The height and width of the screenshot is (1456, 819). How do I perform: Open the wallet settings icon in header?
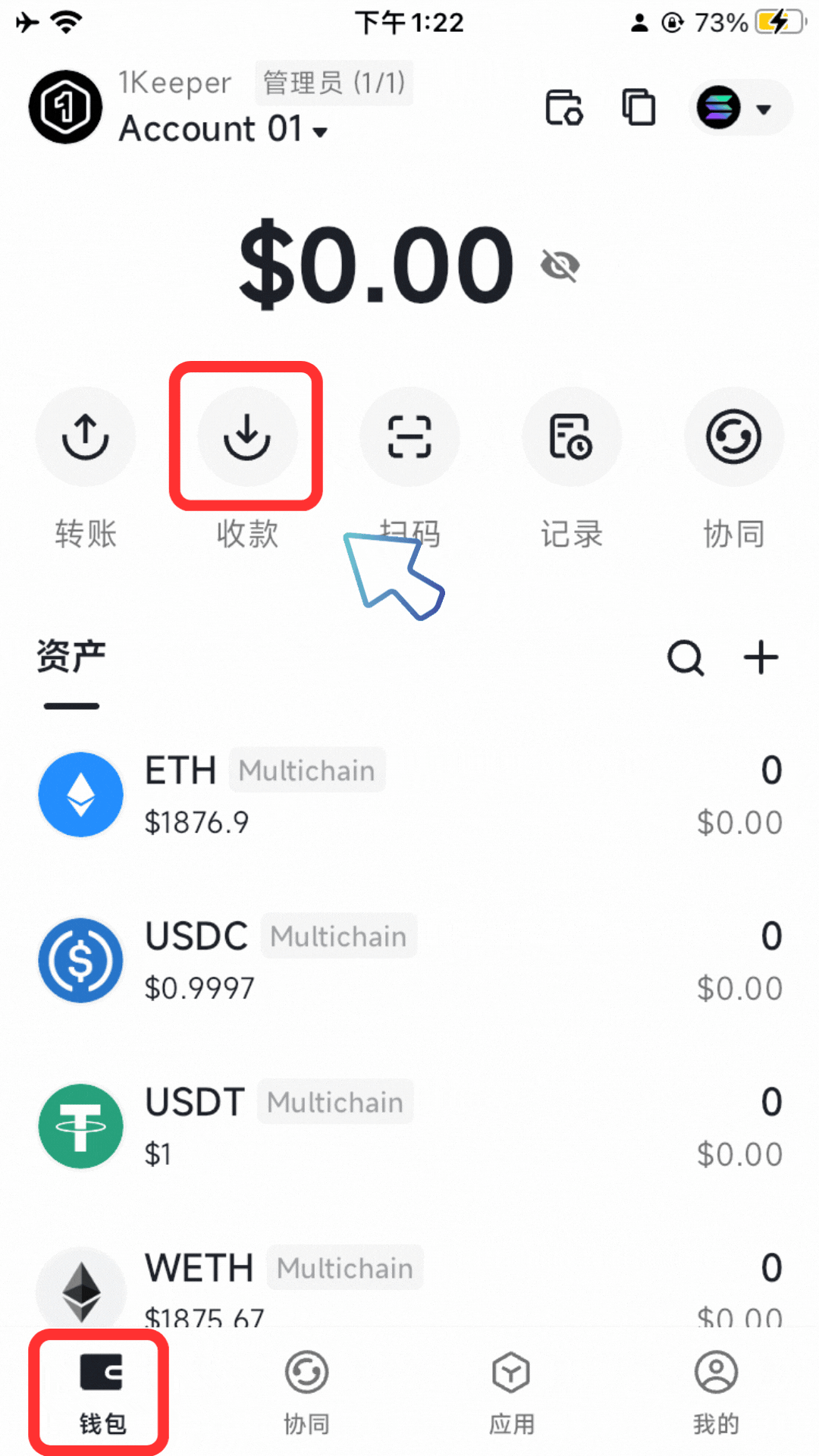(563, 108)
